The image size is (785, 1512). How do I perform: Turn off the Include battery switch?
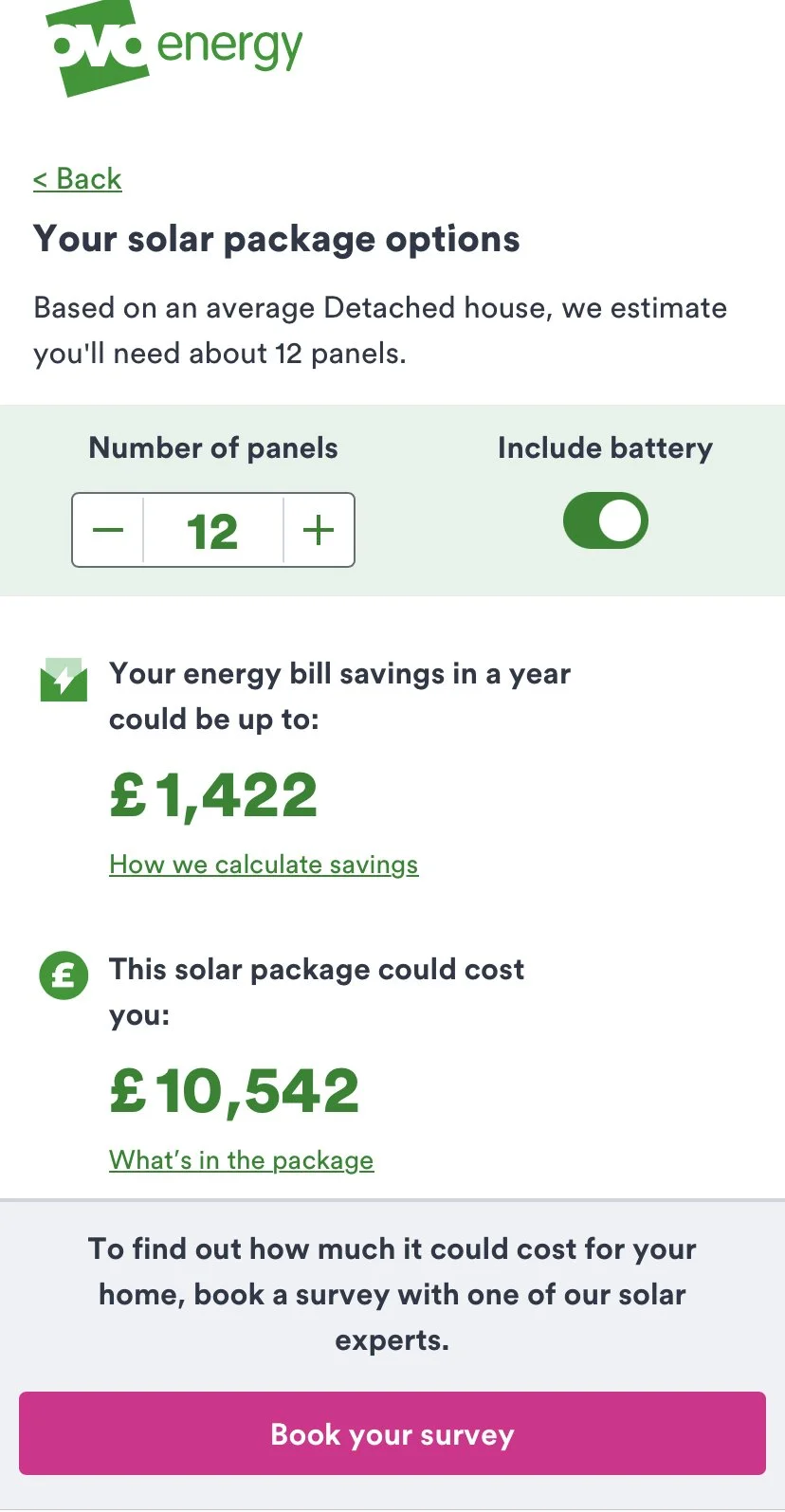pyautogui.click(x=605, y=521)
